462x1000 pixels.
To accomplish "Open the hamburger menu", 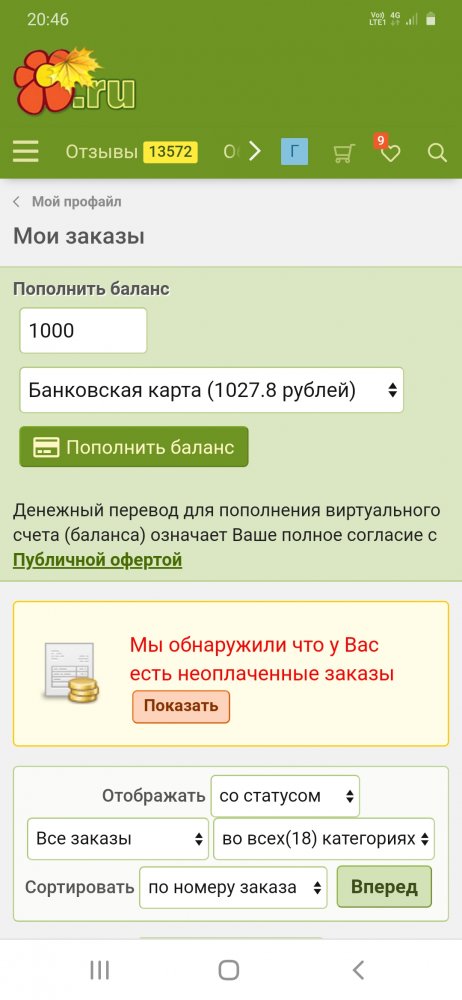I will [26, 152].
